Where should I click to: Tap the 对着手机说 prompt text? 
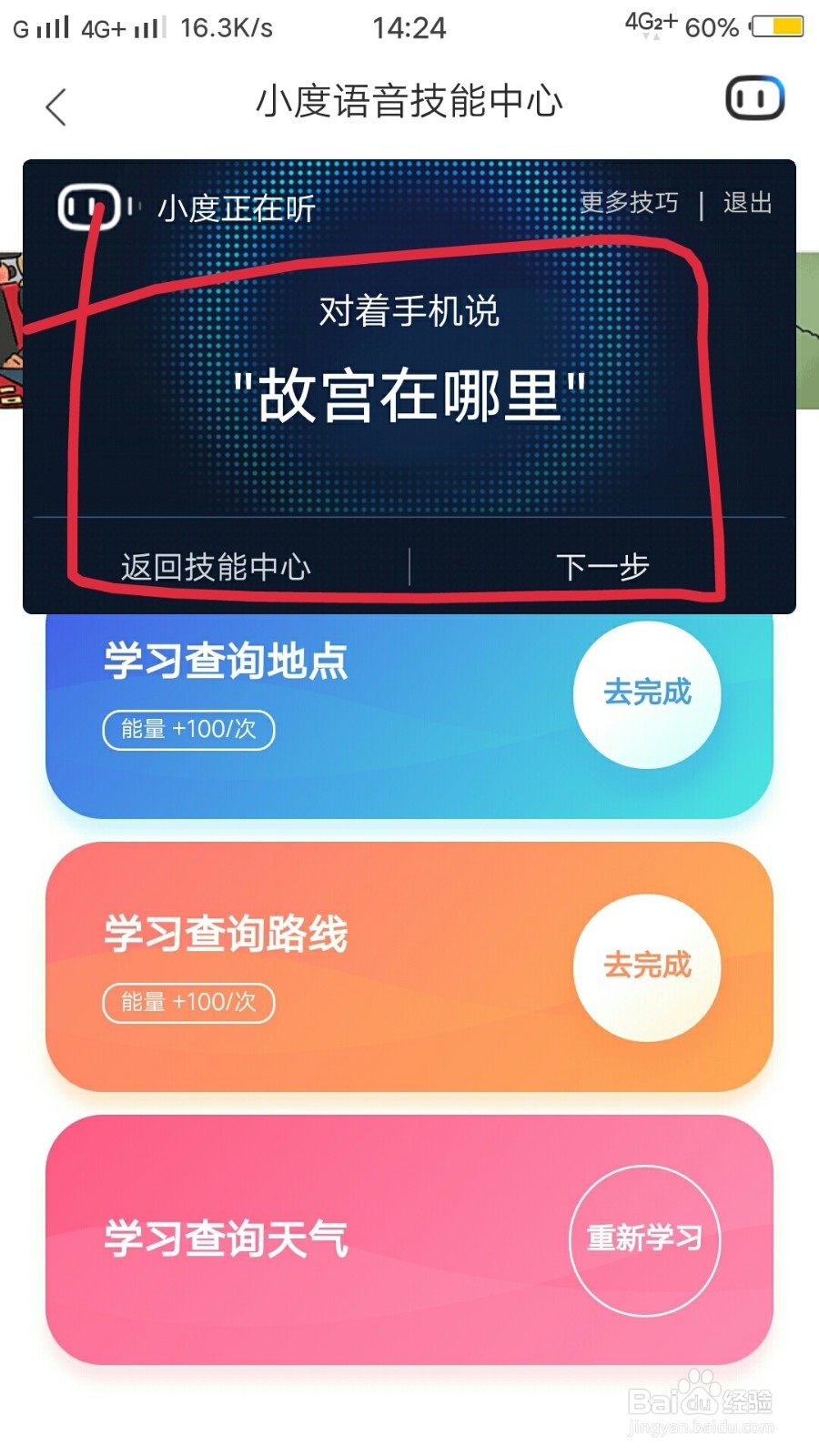(x=409, y=309)
